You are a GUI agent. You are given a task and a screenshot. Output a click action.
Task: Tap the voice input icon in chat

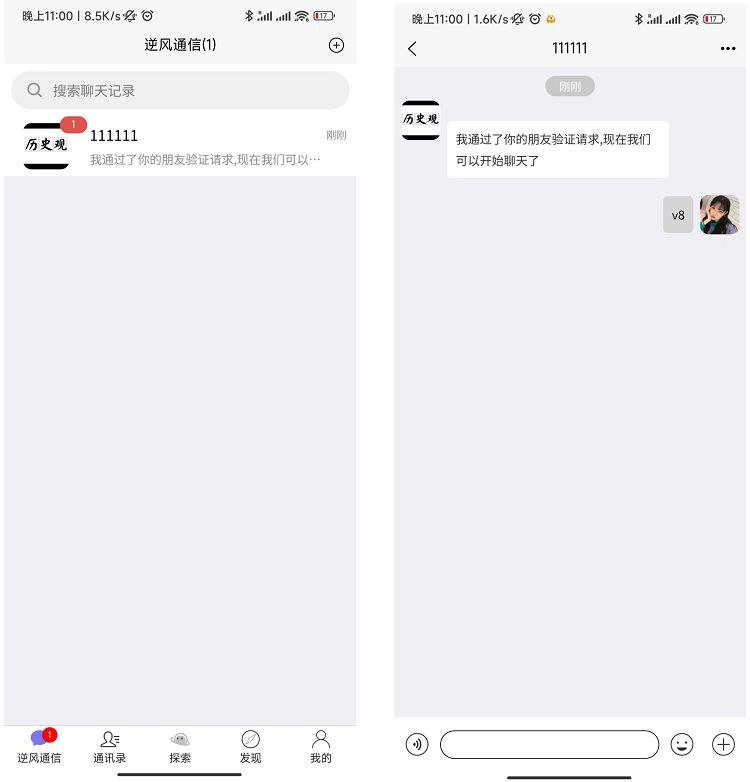tap(417, 744)
